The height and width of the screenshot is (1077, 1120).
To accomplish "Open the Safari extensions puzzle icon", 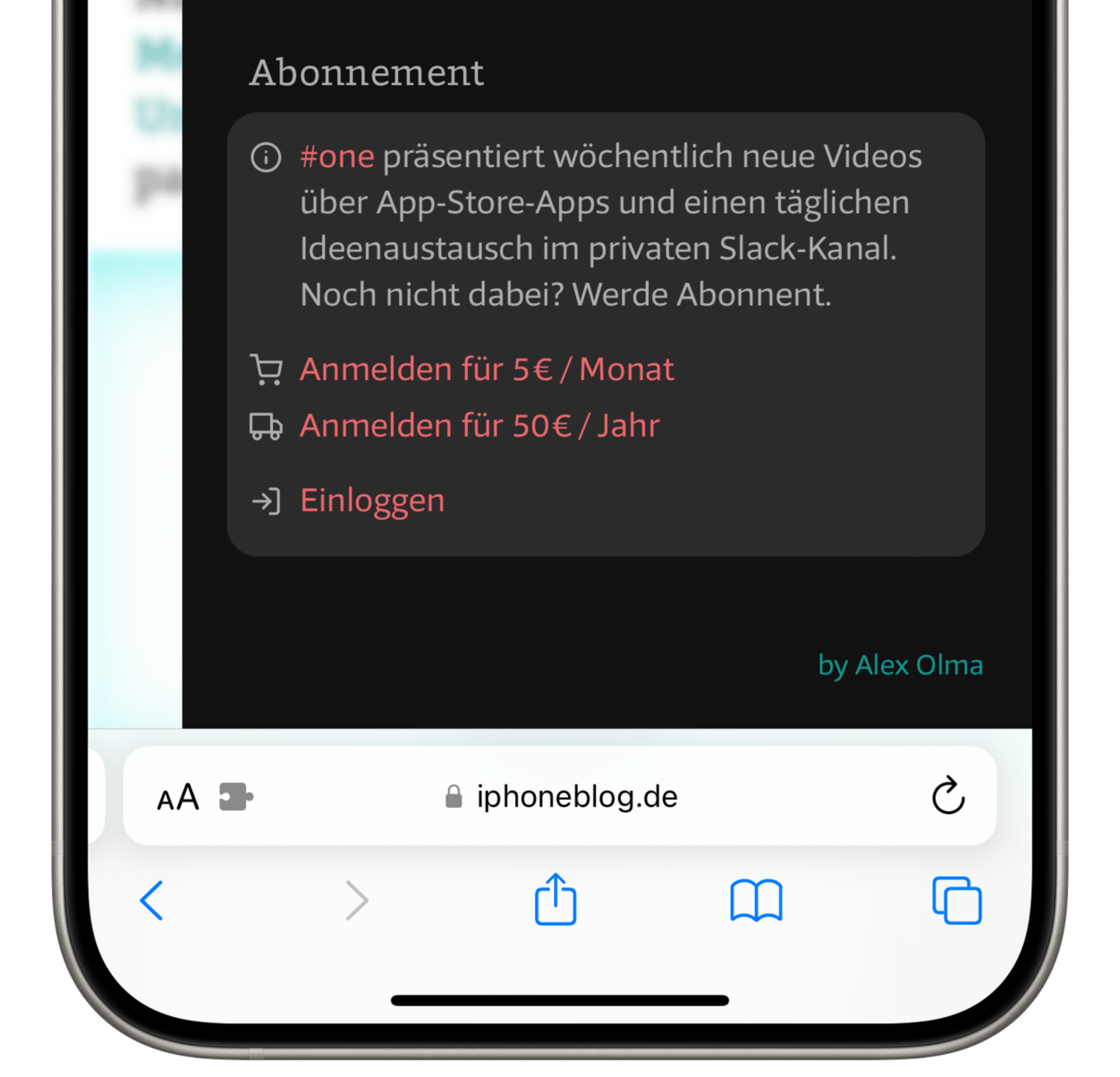I will [x=236, y=796].
